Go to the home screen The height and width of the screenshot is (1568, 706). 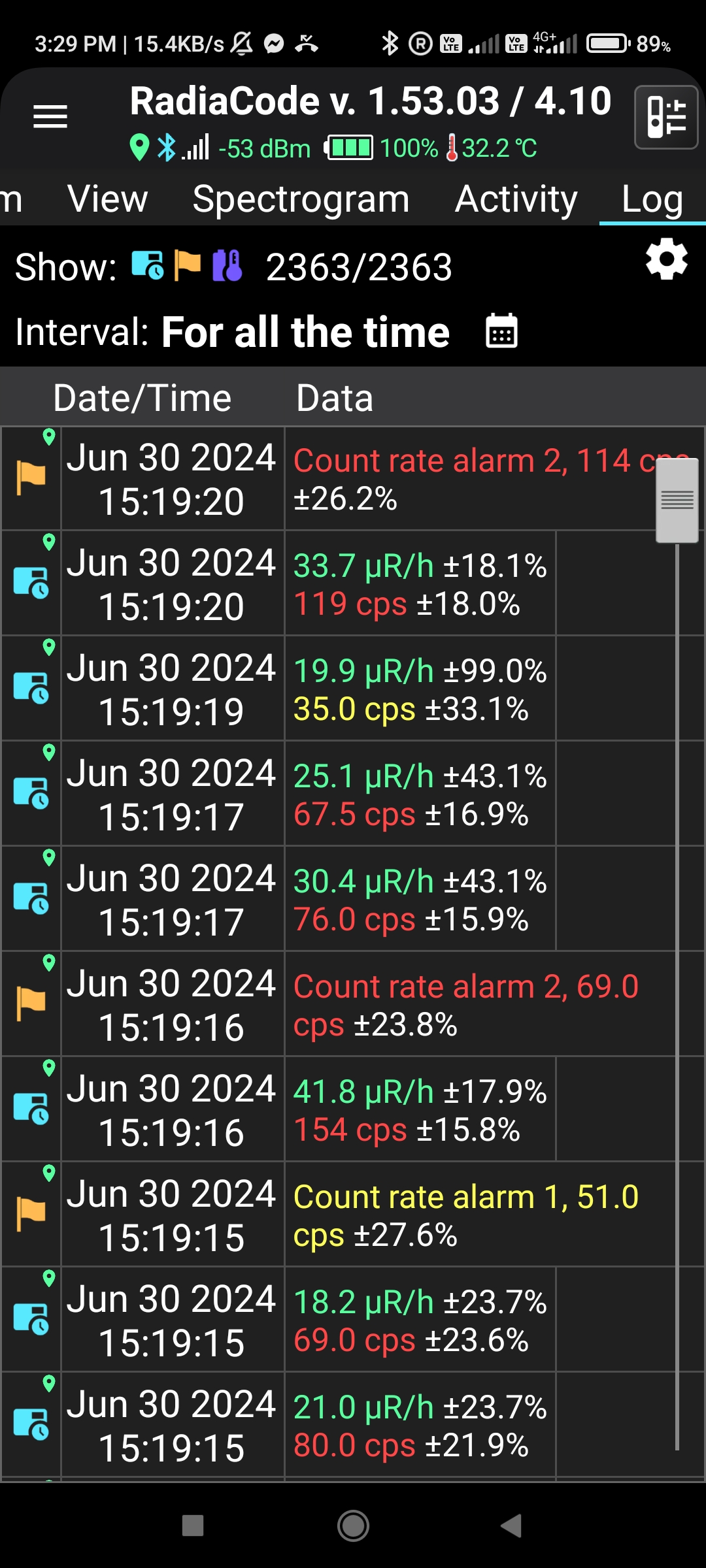point(353,1526)
